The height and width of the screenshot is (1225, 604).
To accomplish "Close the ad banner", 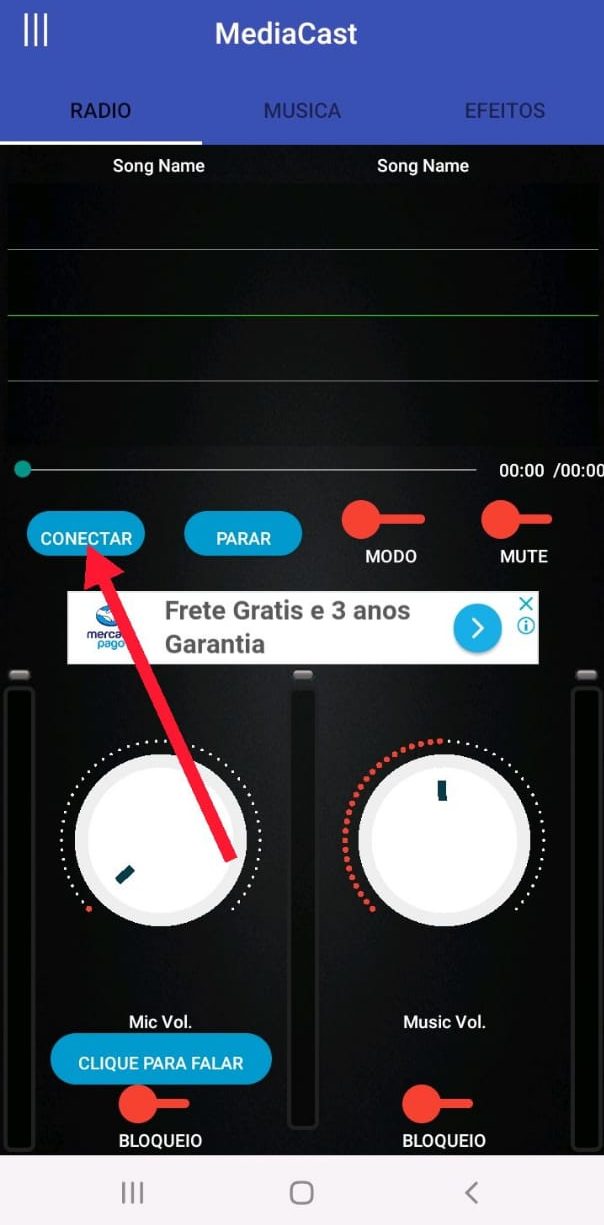I will click(x=526, y=604).
